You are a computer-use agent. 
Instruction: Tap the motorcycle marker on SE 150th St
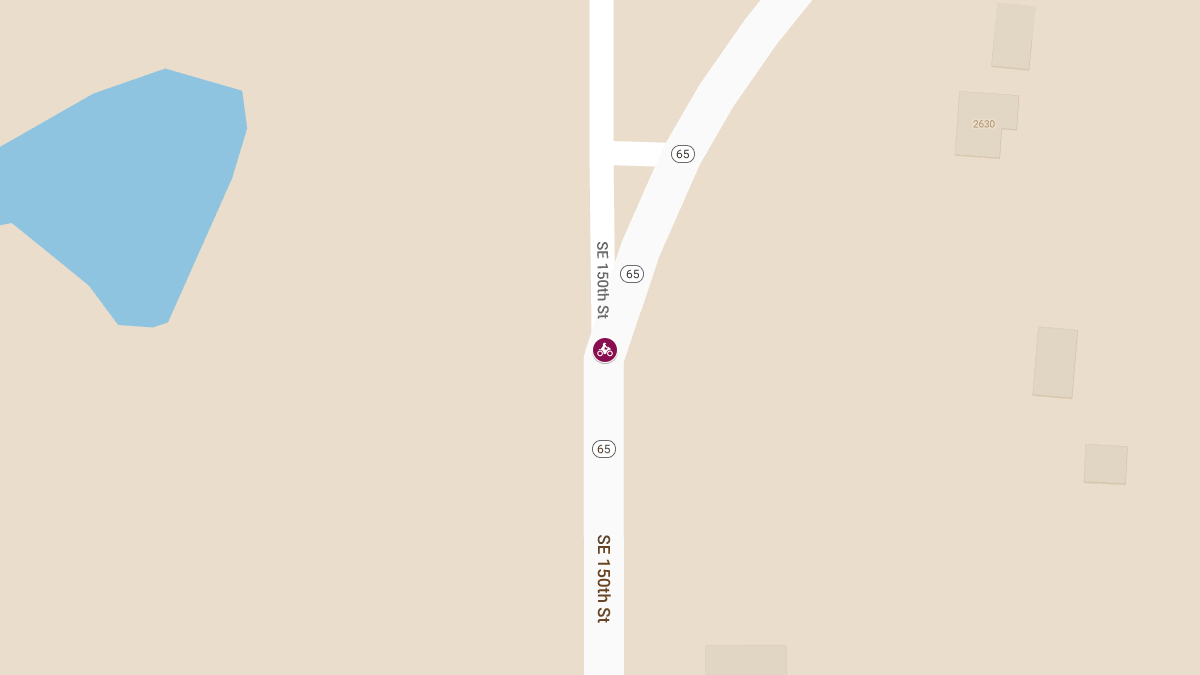[x=604, y=350]
